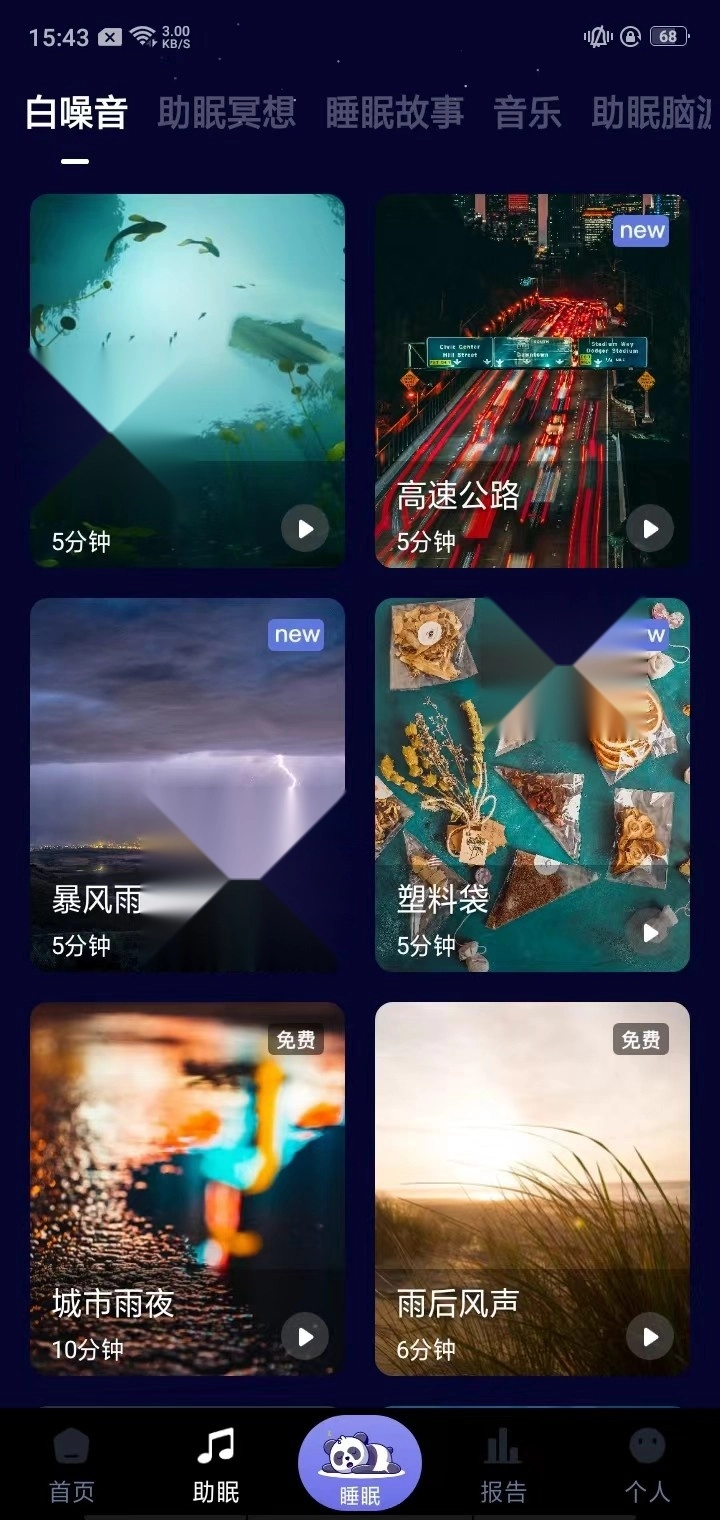Play the 雨后风声 track

point(650,1336)
